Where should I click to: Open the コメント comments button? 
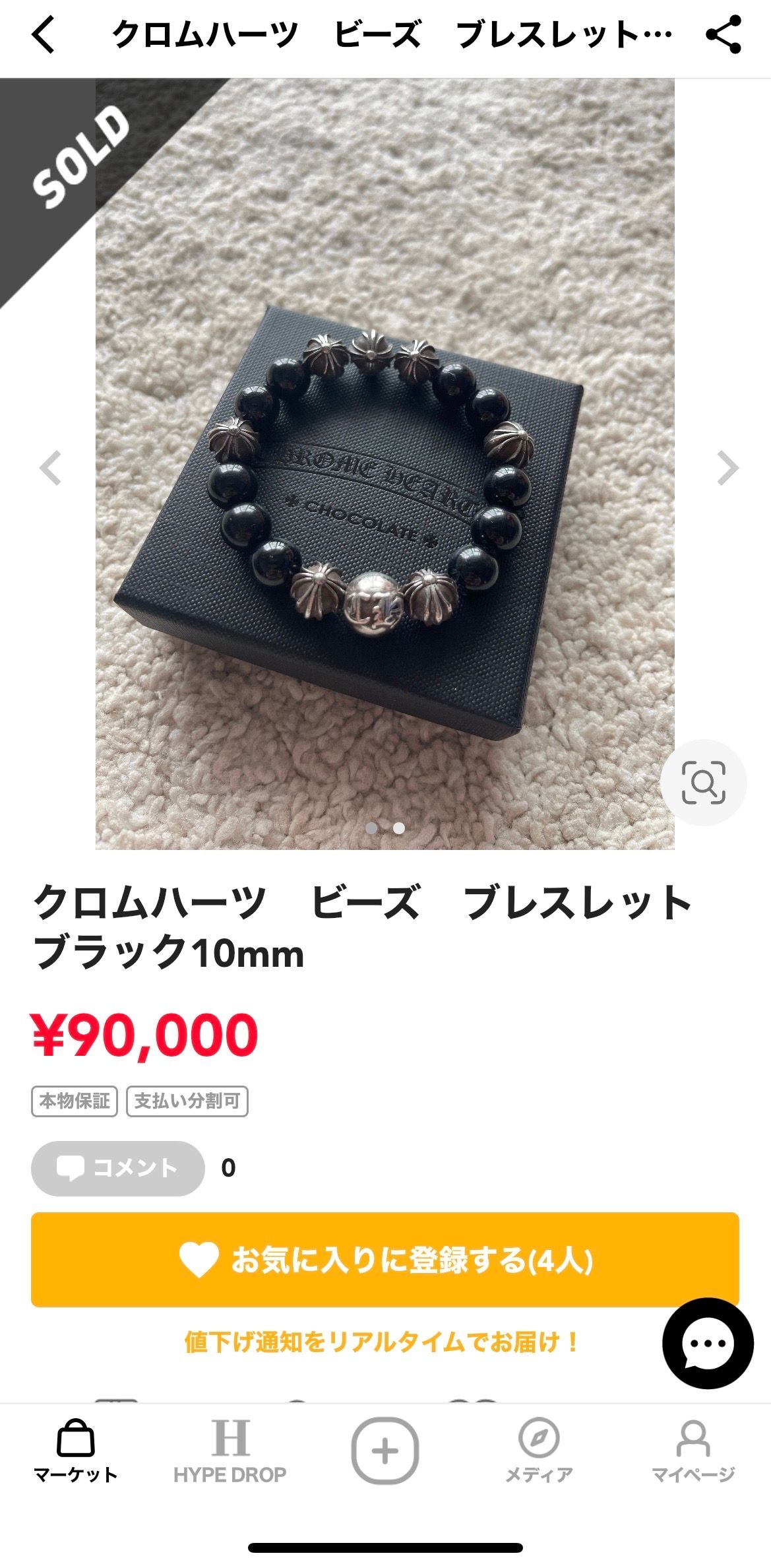click(x=117, y=1168)
